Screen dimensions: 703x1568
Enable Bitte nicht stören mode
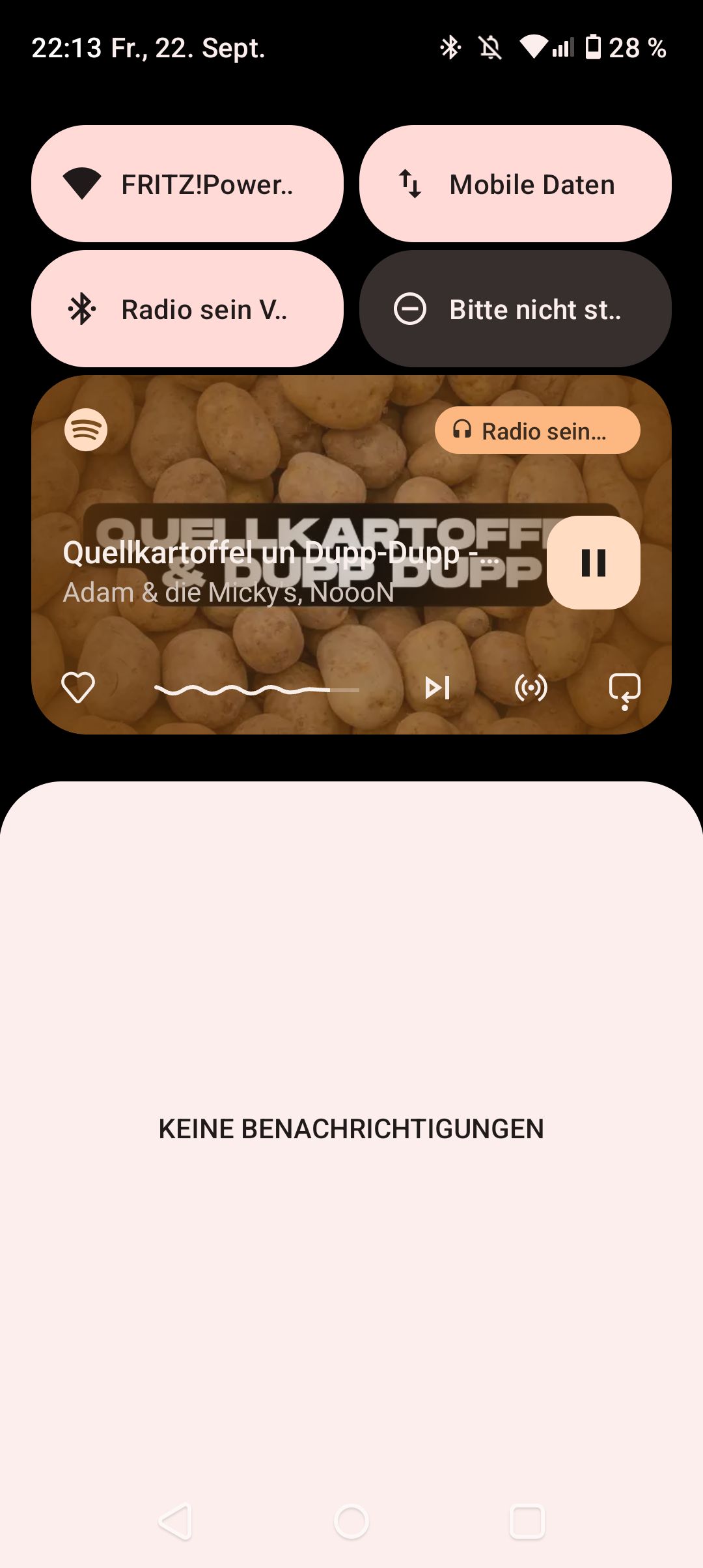pos(515,309)
